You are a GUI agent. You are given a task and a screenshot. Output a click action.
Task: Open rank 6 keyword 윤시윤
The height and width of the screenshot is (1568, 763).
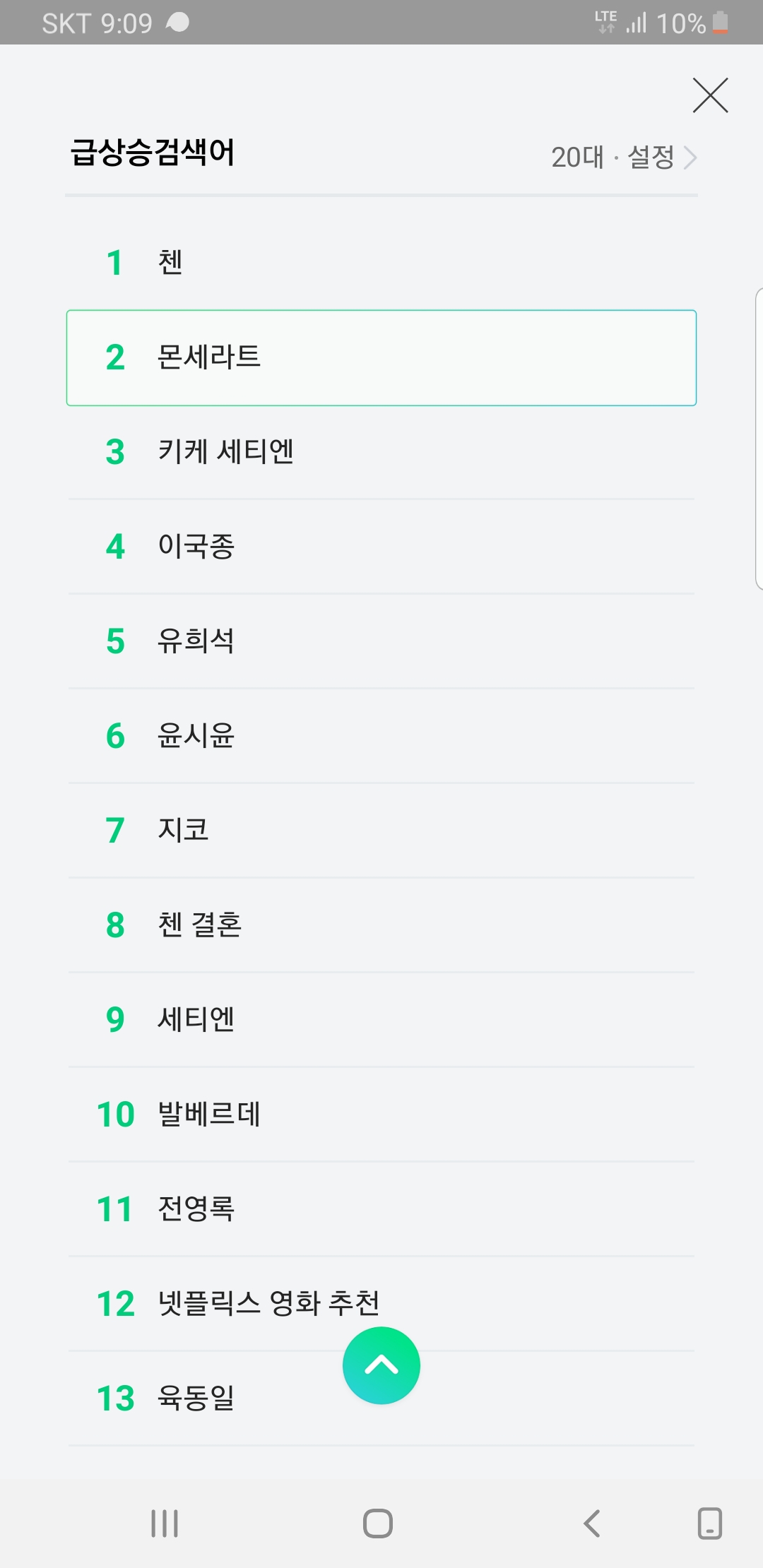pos(381,736)
